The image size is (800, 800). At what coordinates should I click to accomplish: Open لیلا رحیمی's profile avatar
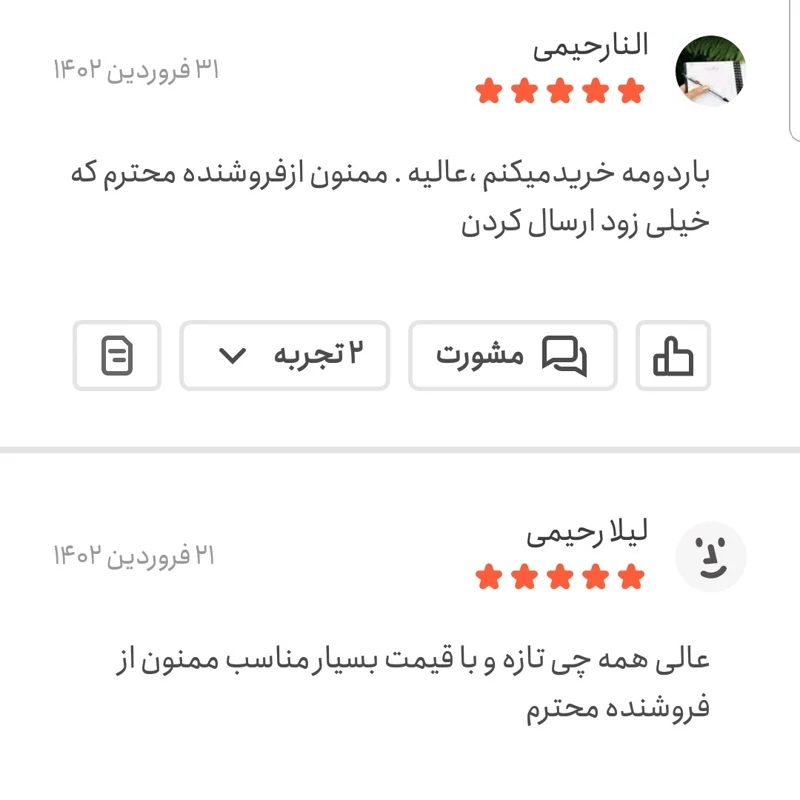click(710, 556)
